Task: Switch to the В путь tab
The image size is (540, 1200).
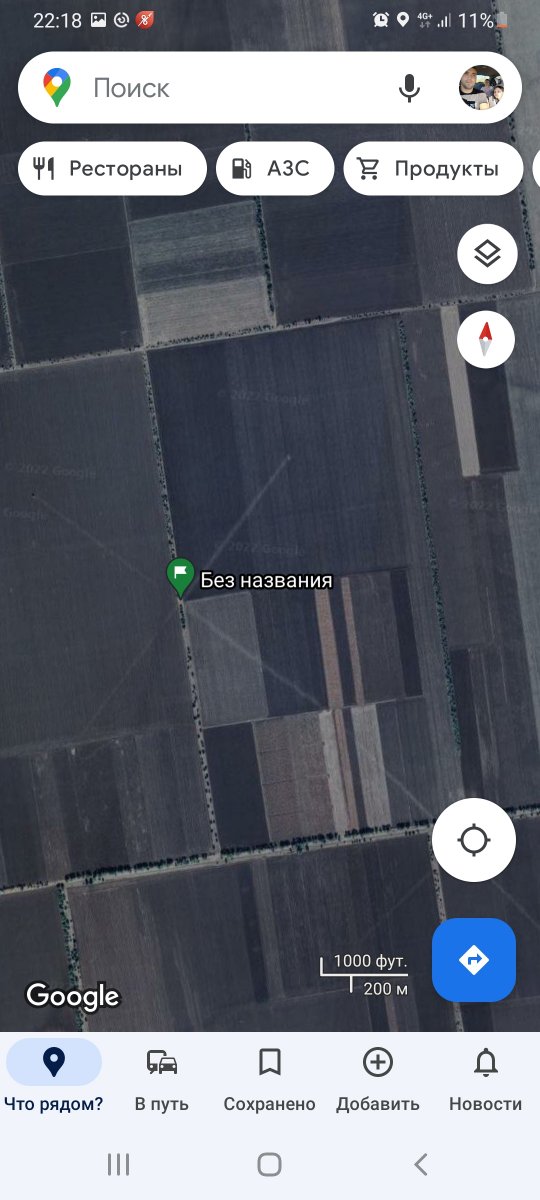Action: pyautogui.click(x=162, y=1076)
